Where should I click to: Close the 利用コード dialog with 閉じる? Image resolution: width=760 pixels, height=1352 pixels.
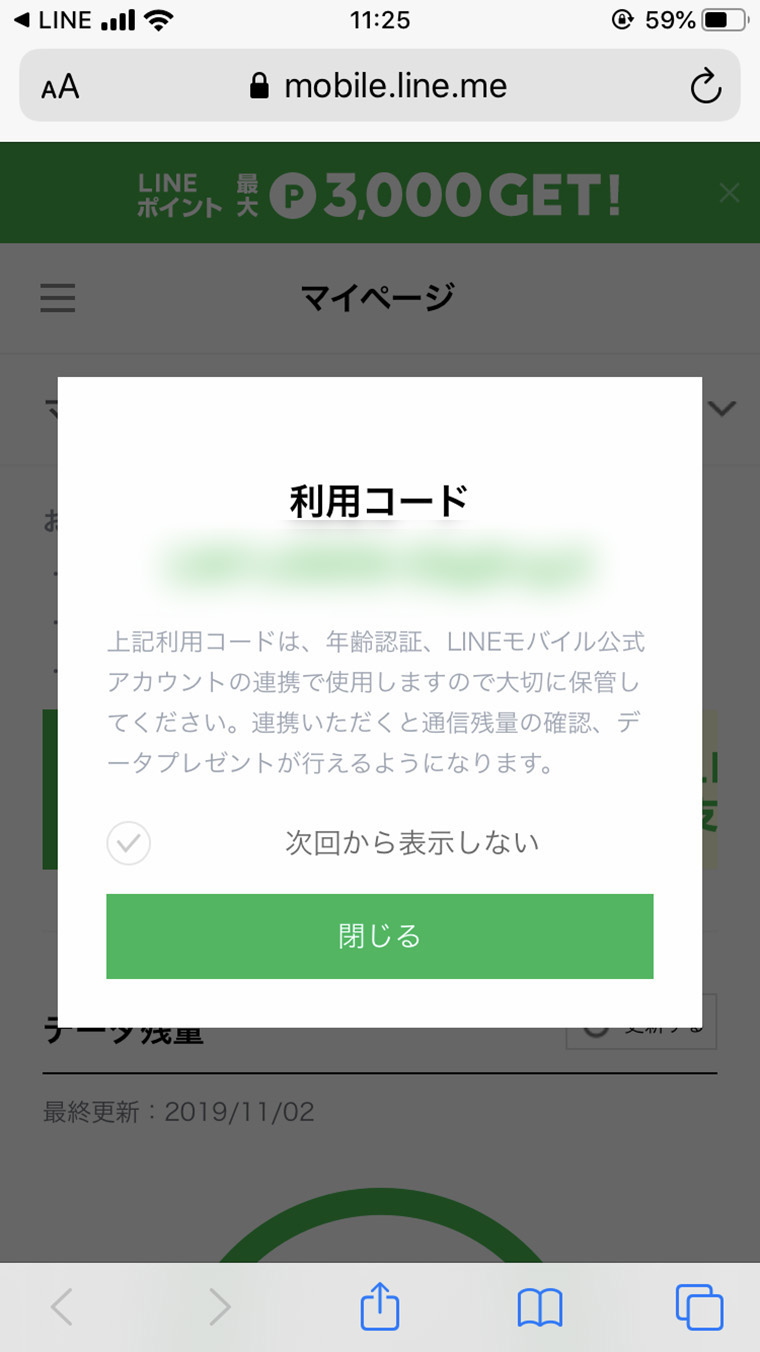pos(380,936)
